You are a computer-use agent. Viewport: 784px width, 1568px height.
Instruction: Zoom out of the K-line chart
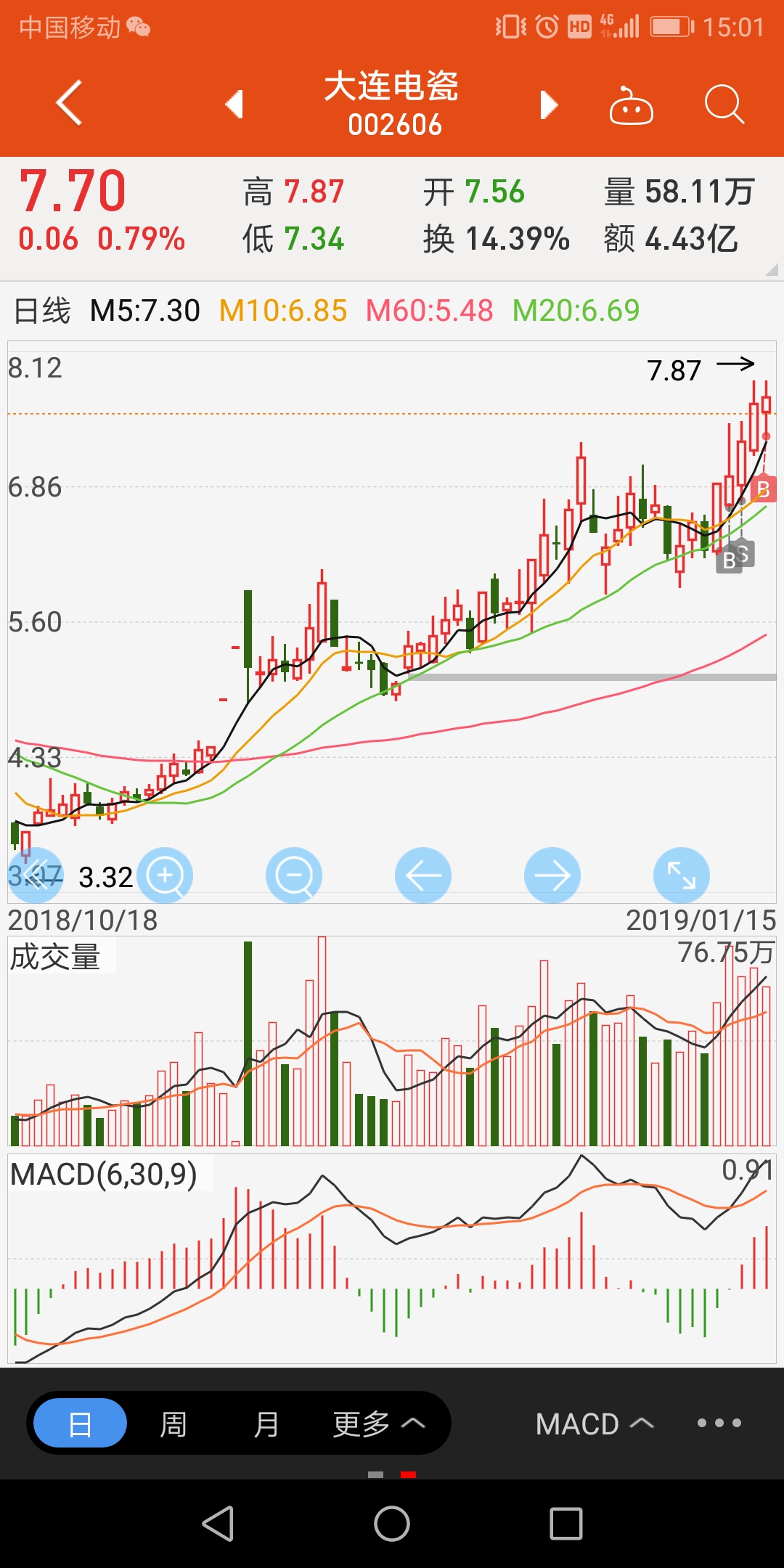coord(294,875)
